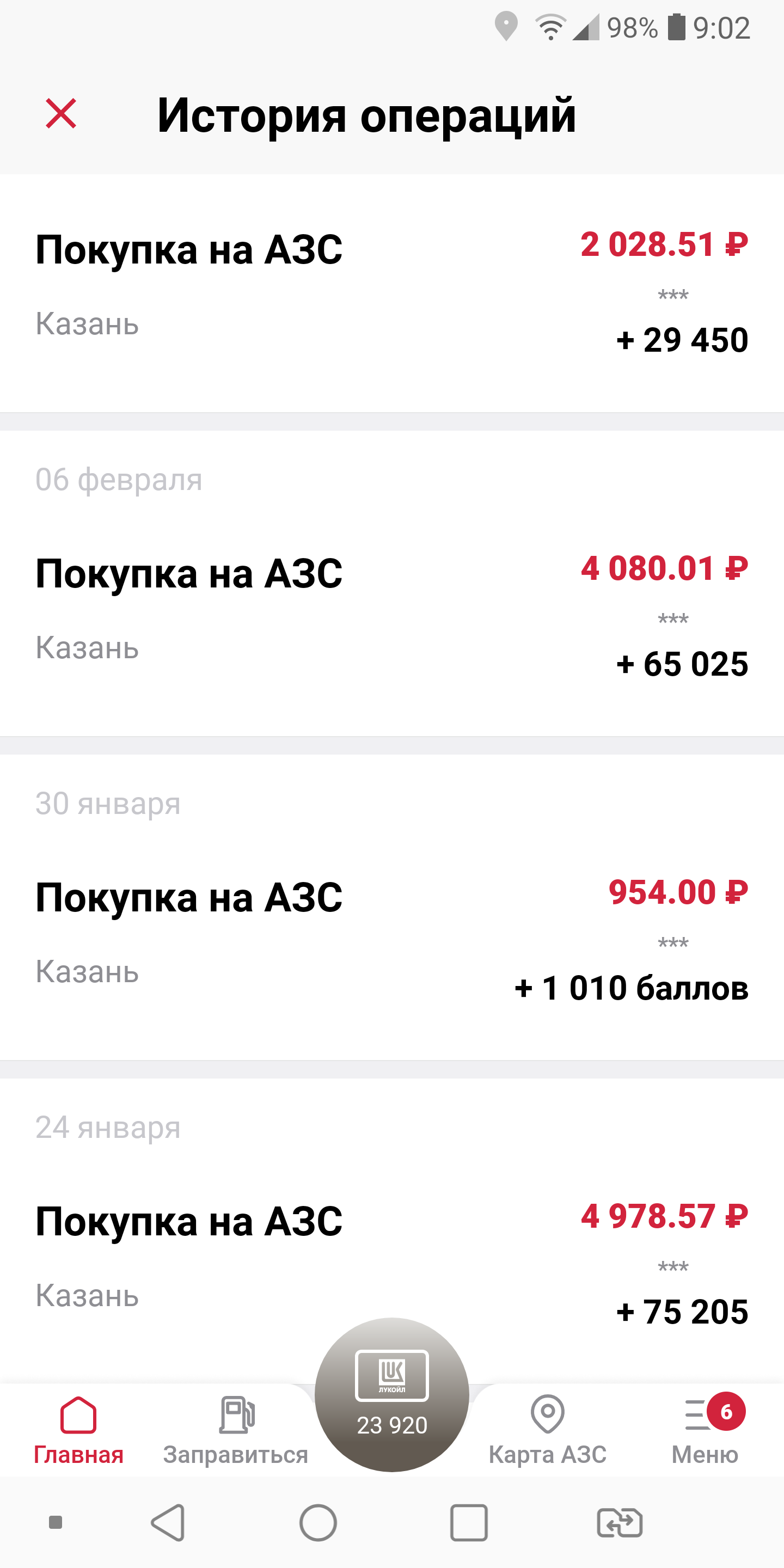Close the История операций screen
This screenshot has width=784, height=1568.
click(x=61, y=114)
